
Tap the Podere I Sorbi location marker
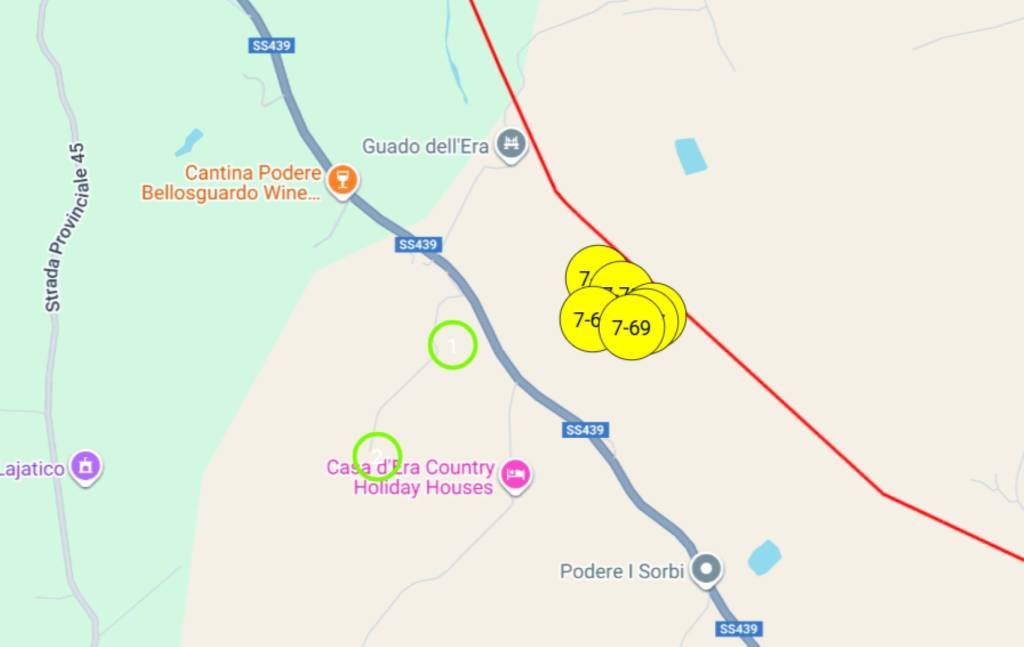coord(708,569)
